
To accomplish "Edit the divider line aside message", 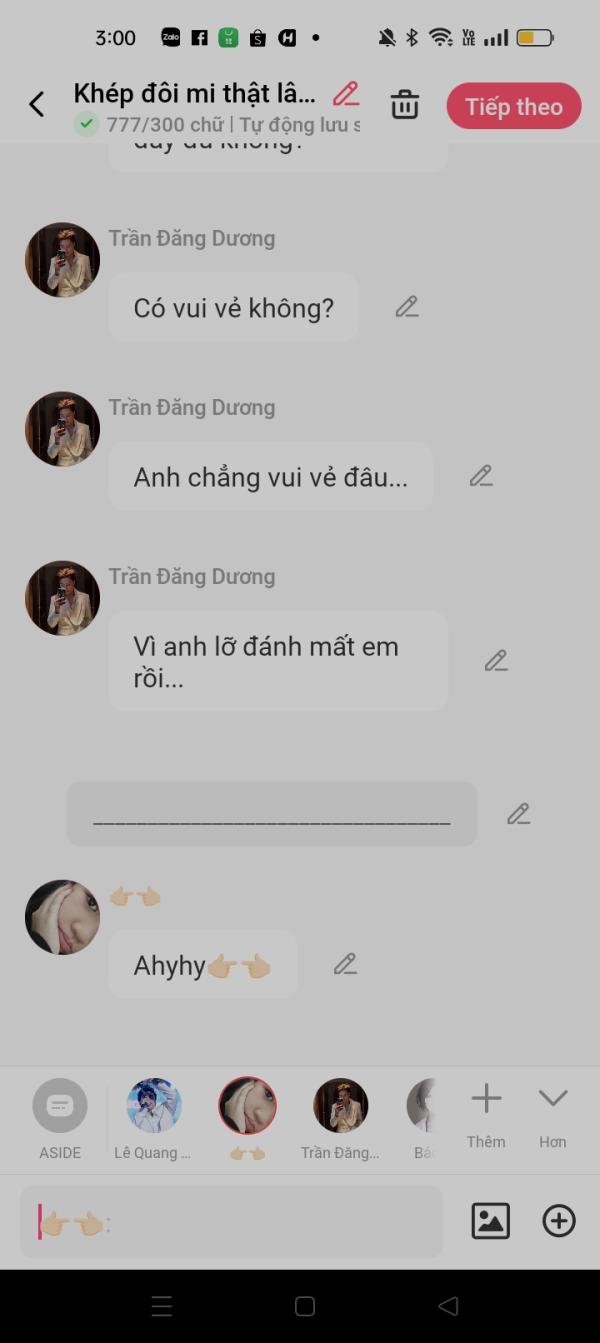I will (x=518, y=814).
